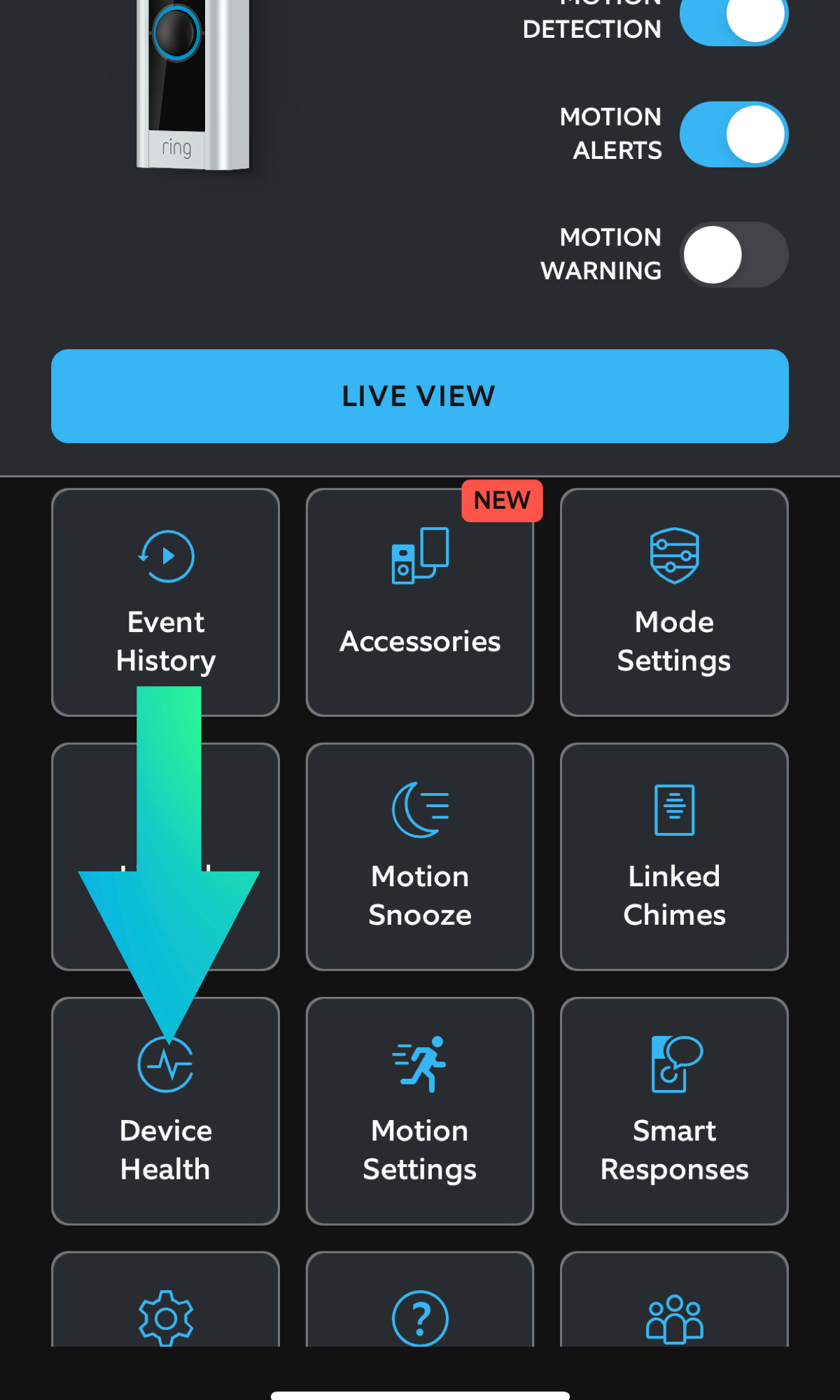
Task: Open Motion Settings
Action: point(420,1112)
